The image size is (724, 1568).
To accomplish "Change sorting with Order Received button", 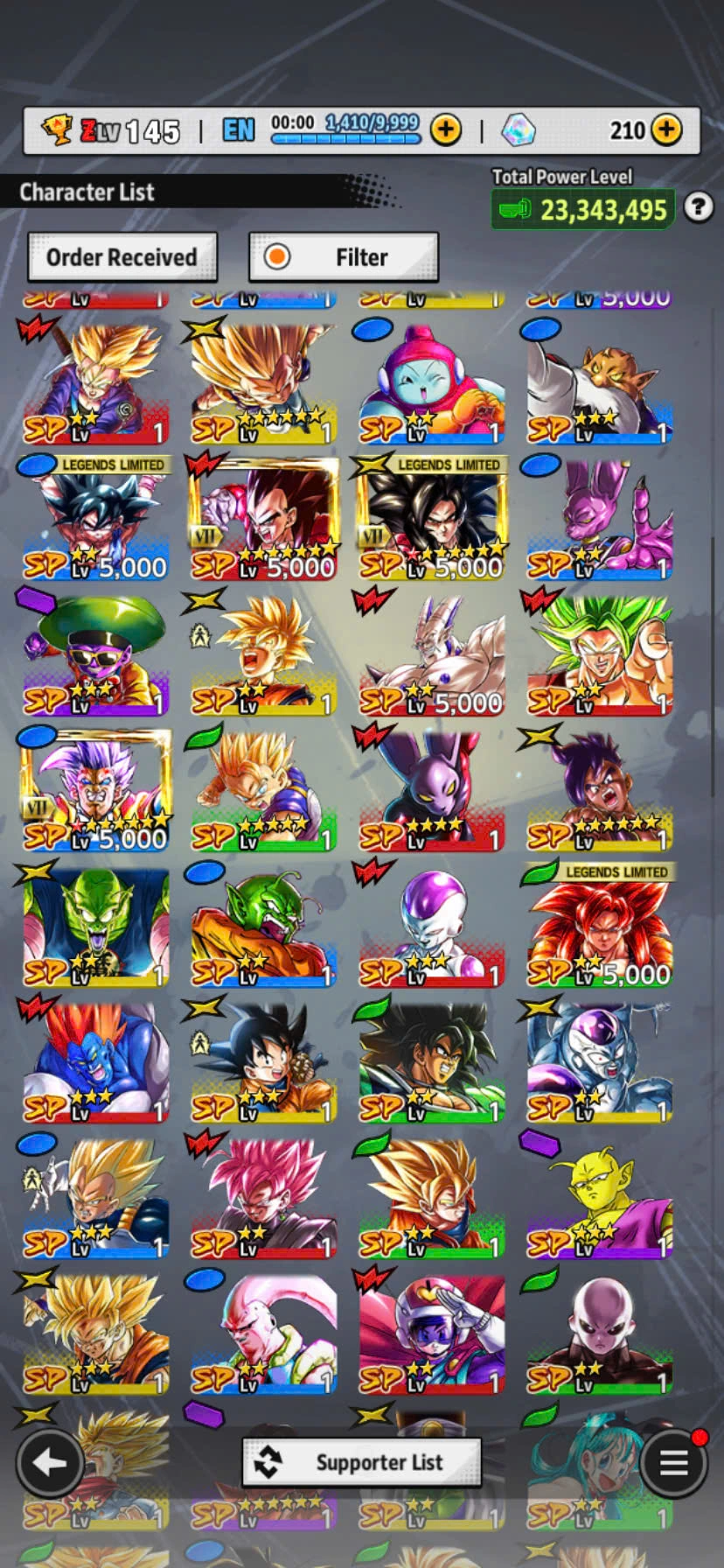I will [x=122, y=257].
